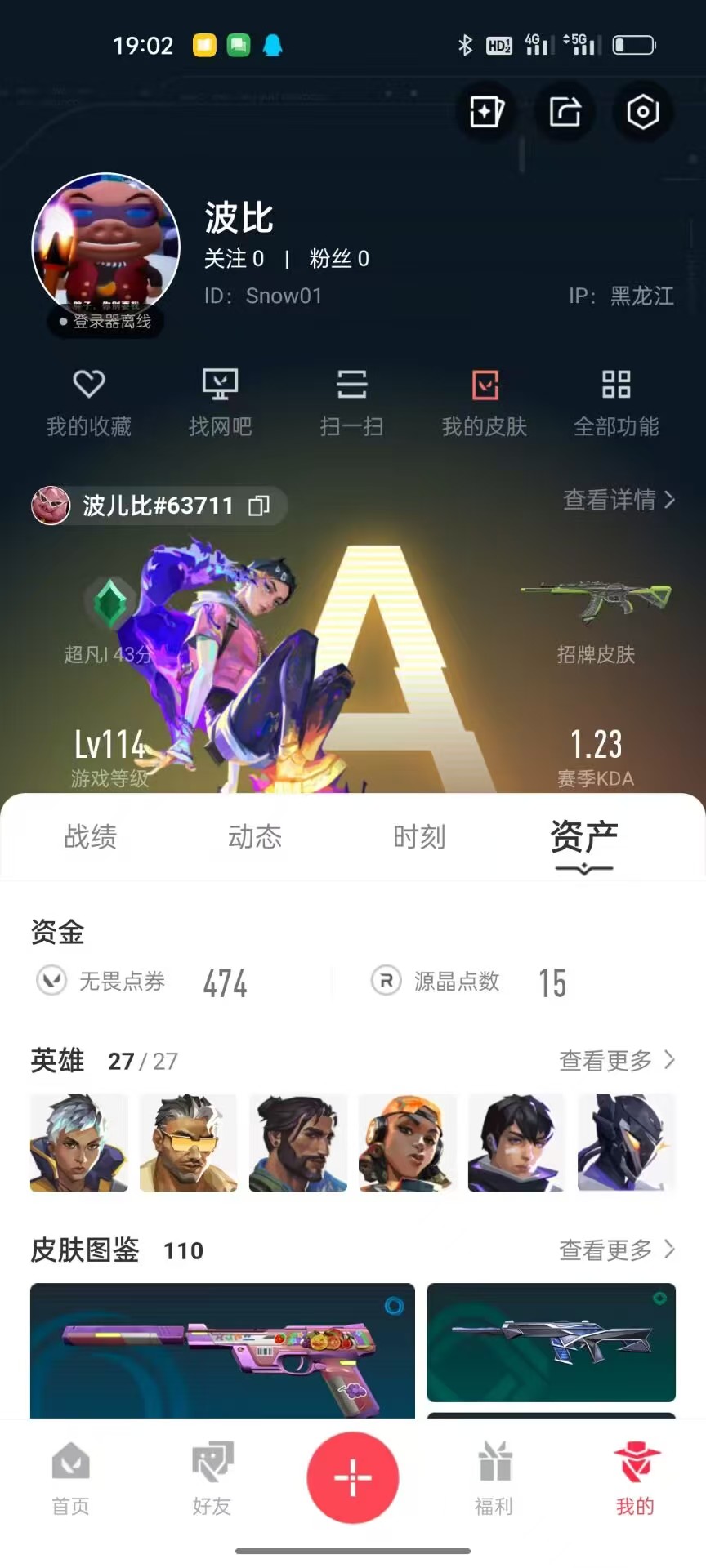Image resolution: width=706 pixels, height=1568 pixels.
Task: Open the pink pistol skin card
Action: click(222, 1350)
